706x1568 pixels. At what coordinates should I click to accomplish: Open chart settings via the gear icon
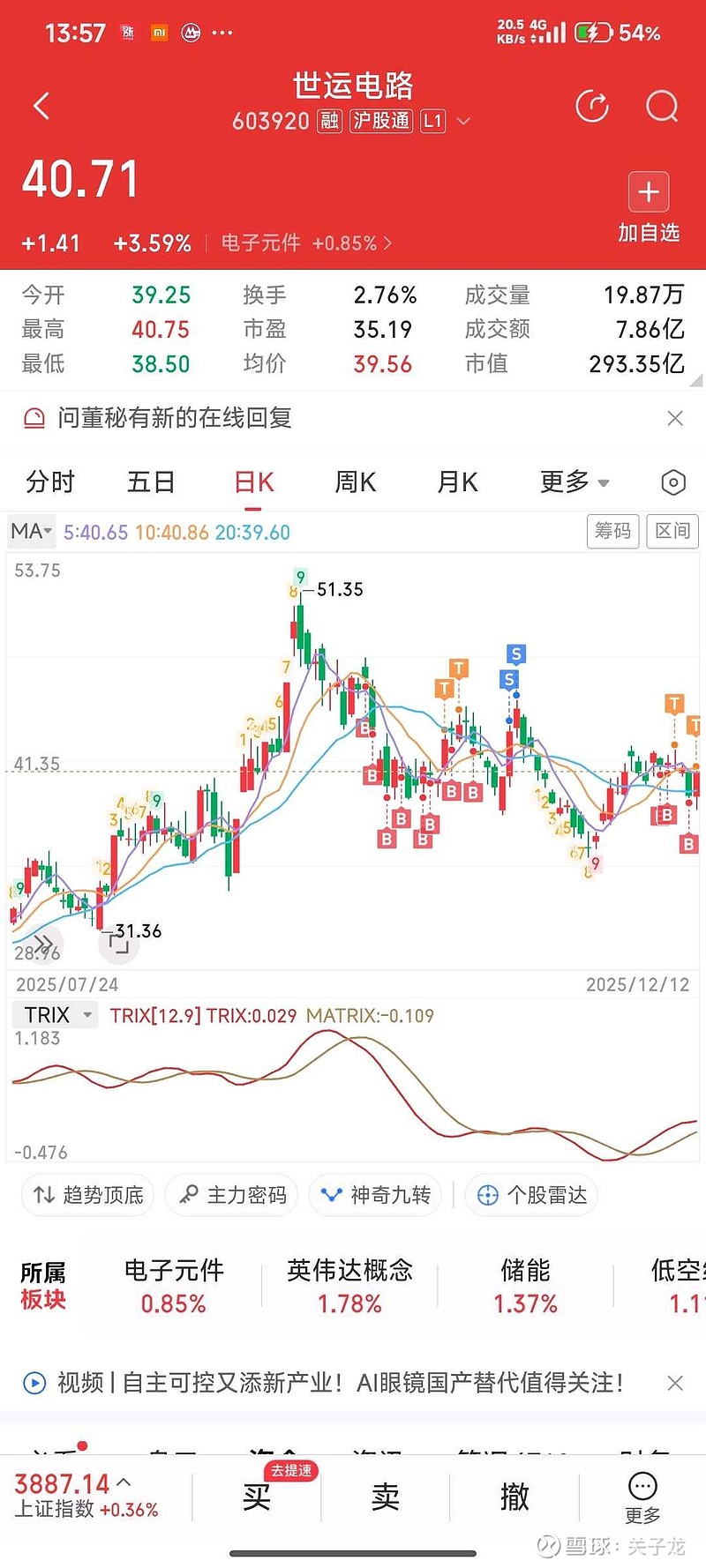(672, 482)
